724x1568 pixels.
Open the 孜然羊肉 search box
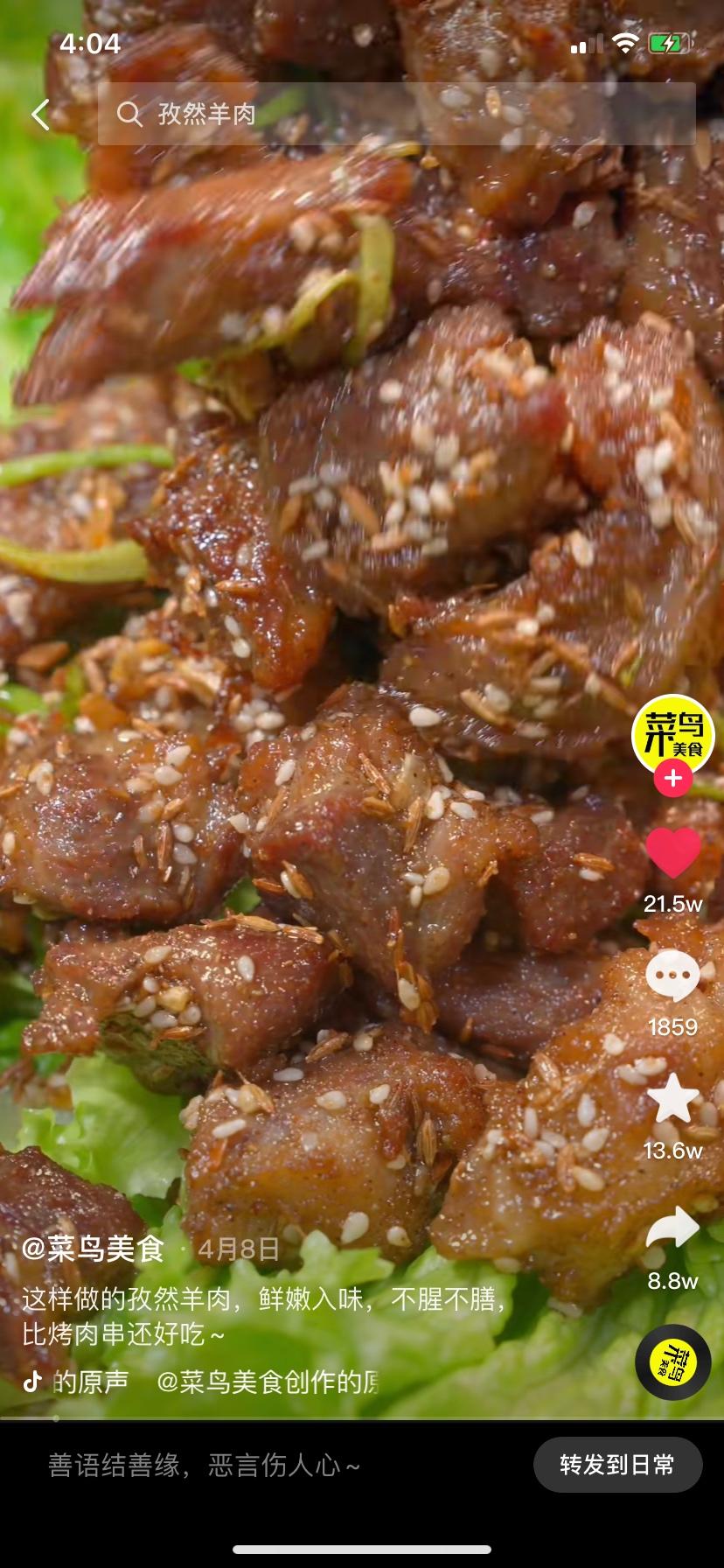(395, 114)
